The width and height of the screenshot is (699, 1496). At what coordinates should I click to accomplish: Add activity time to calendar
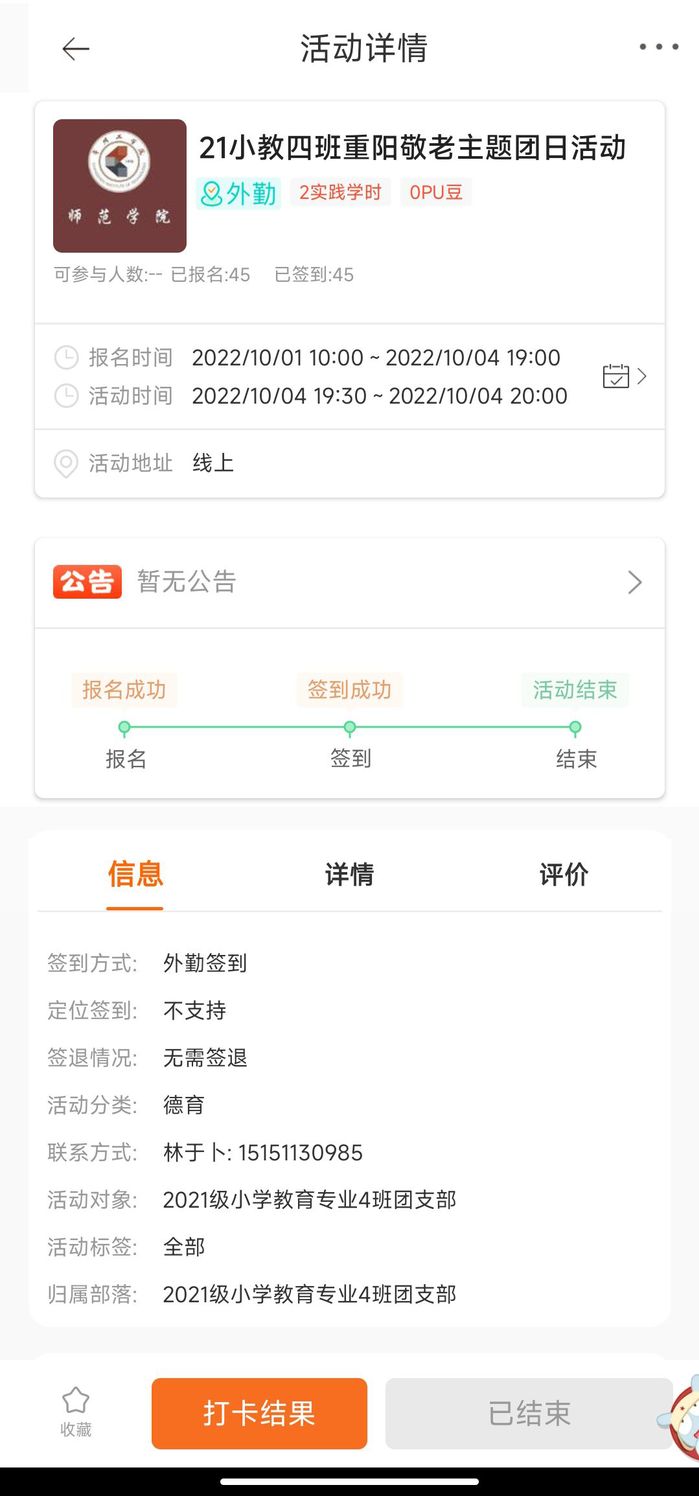tap(624, 377)
